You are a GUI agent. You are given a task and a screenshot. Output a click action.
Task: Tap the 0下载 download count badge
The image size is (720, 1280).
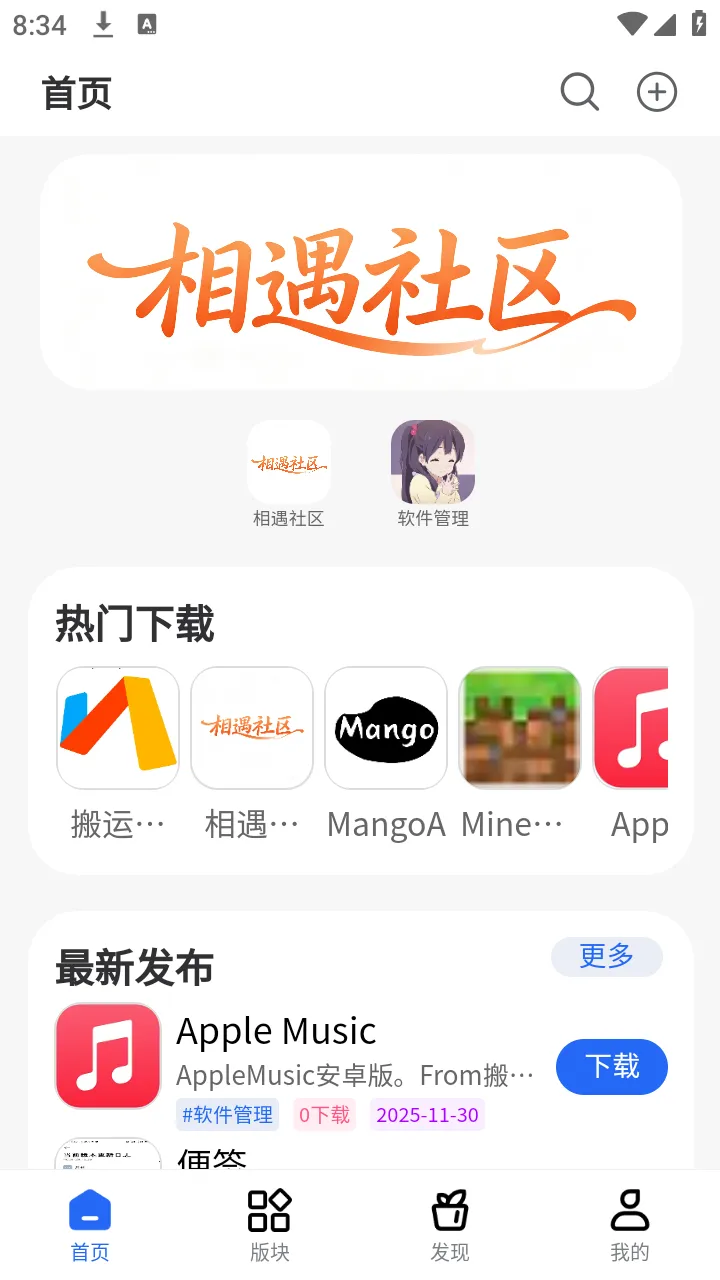point(324,1114)
